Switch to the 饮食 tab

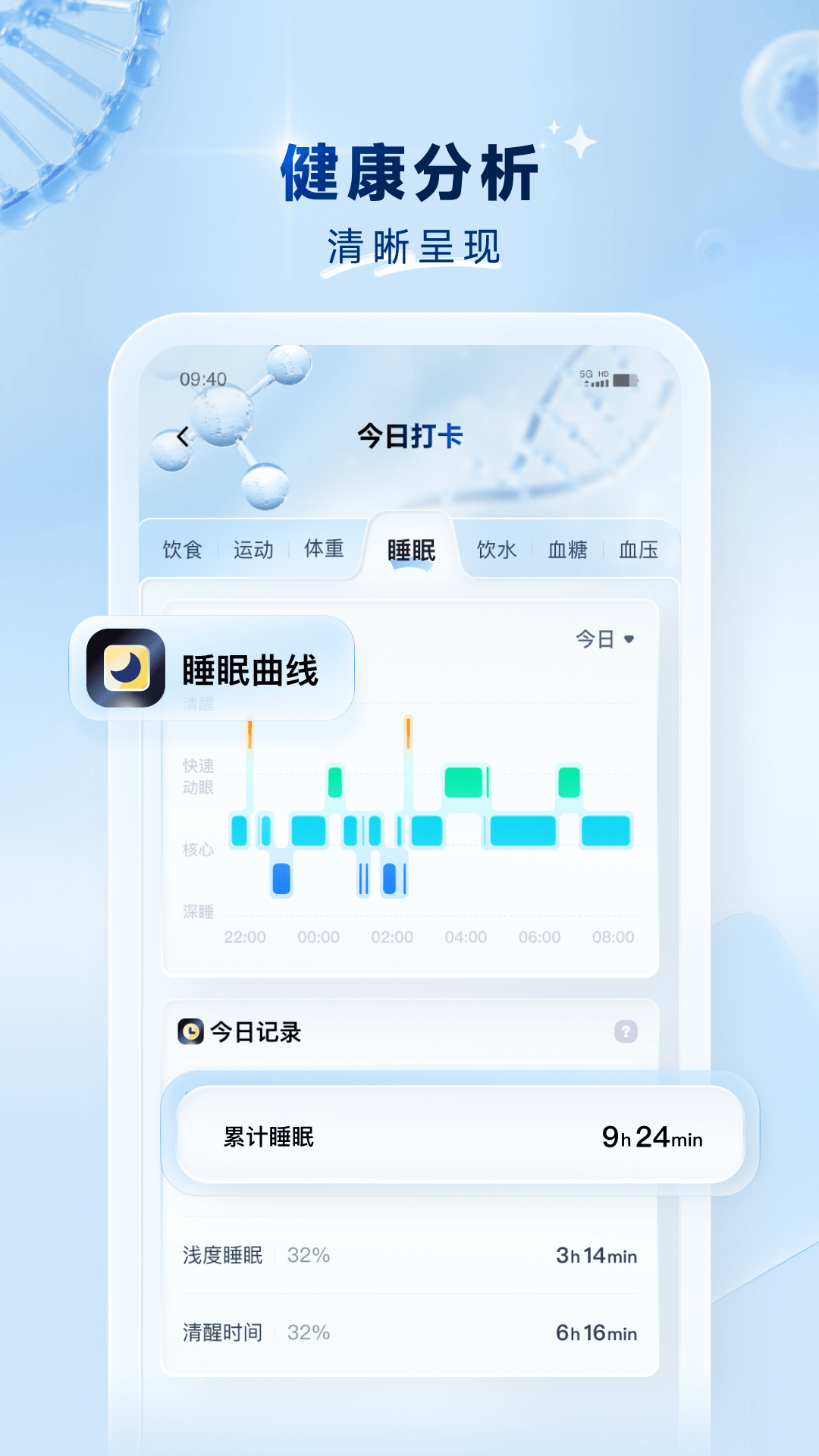click(182, 550)
